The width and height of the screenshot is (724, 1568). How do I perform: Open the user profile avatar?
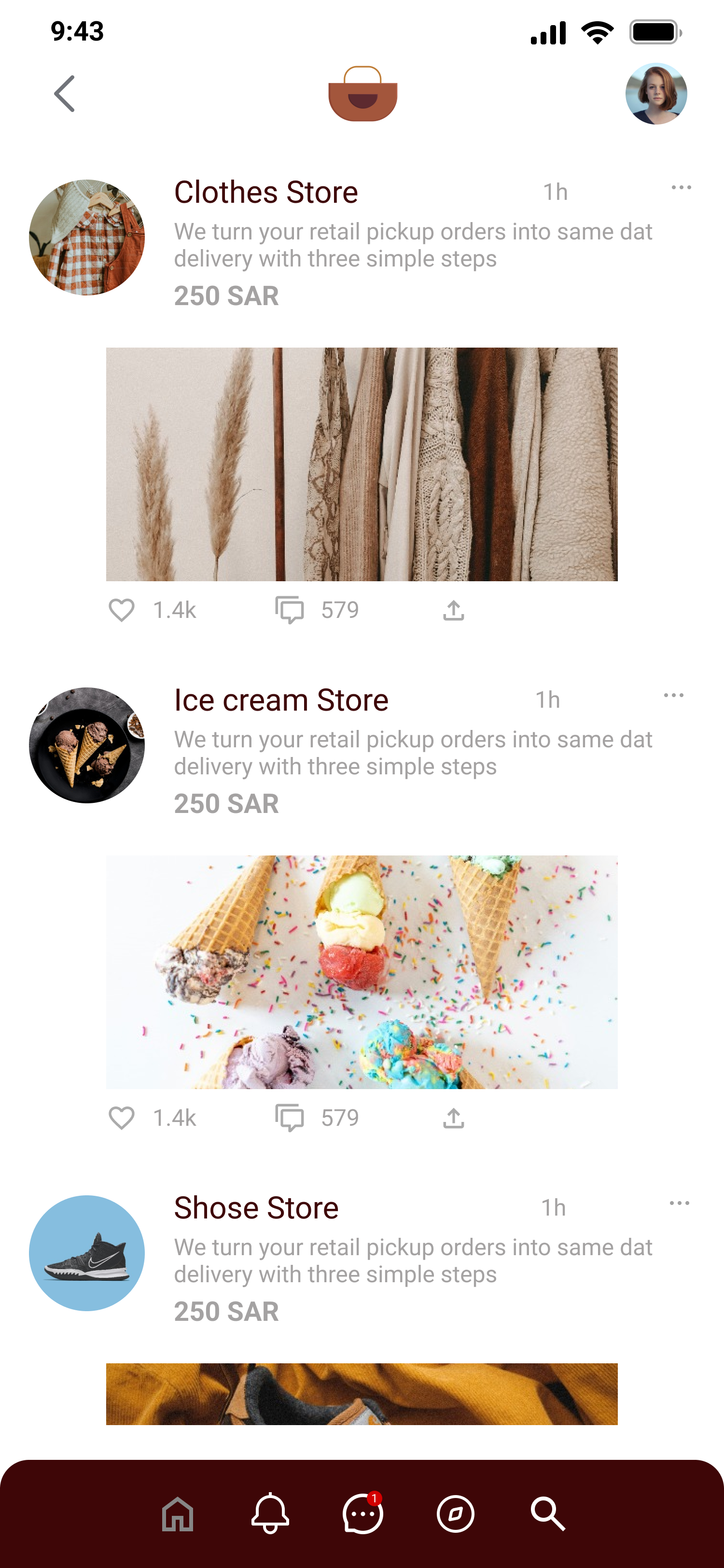click(x=656, y=94)
